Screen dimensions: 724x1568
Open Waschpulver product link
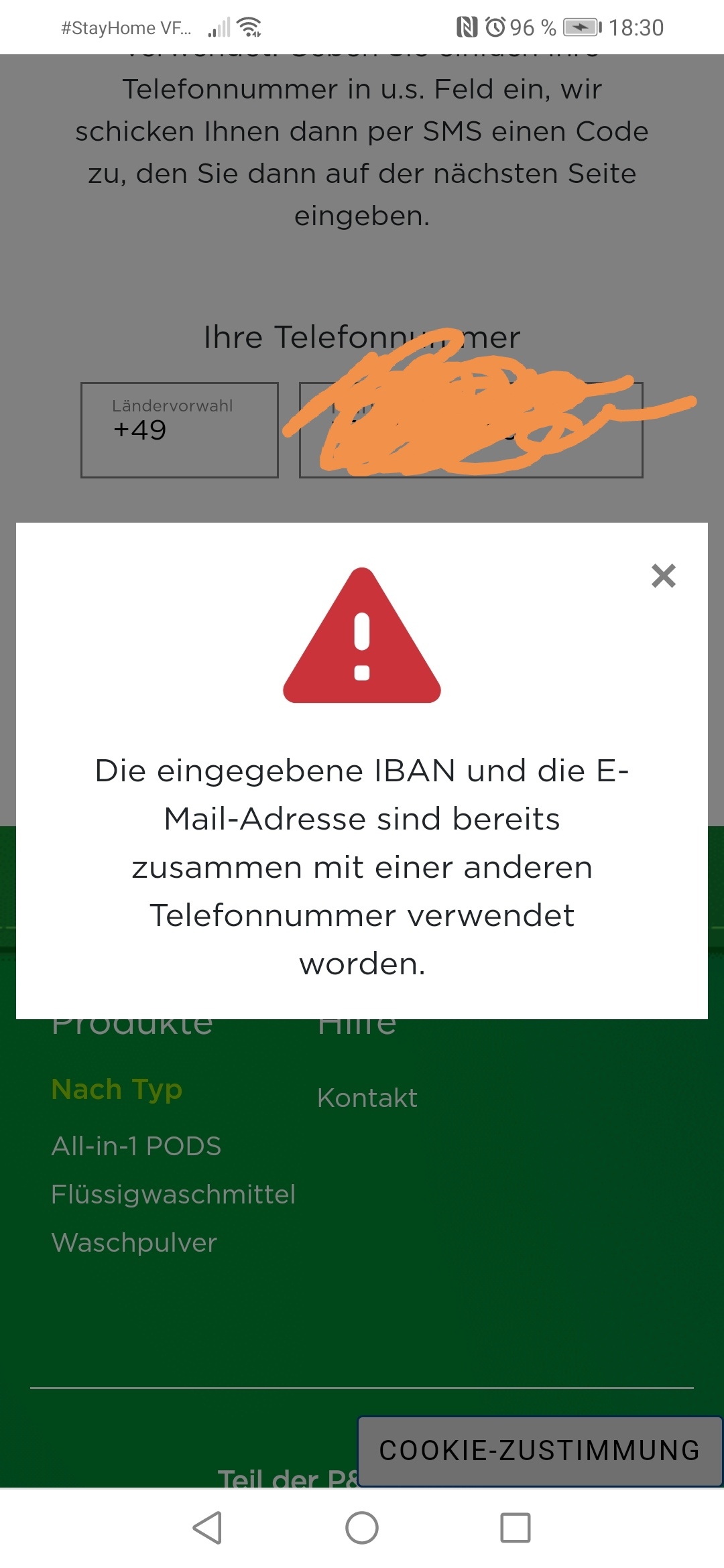tap(134, 1242)
